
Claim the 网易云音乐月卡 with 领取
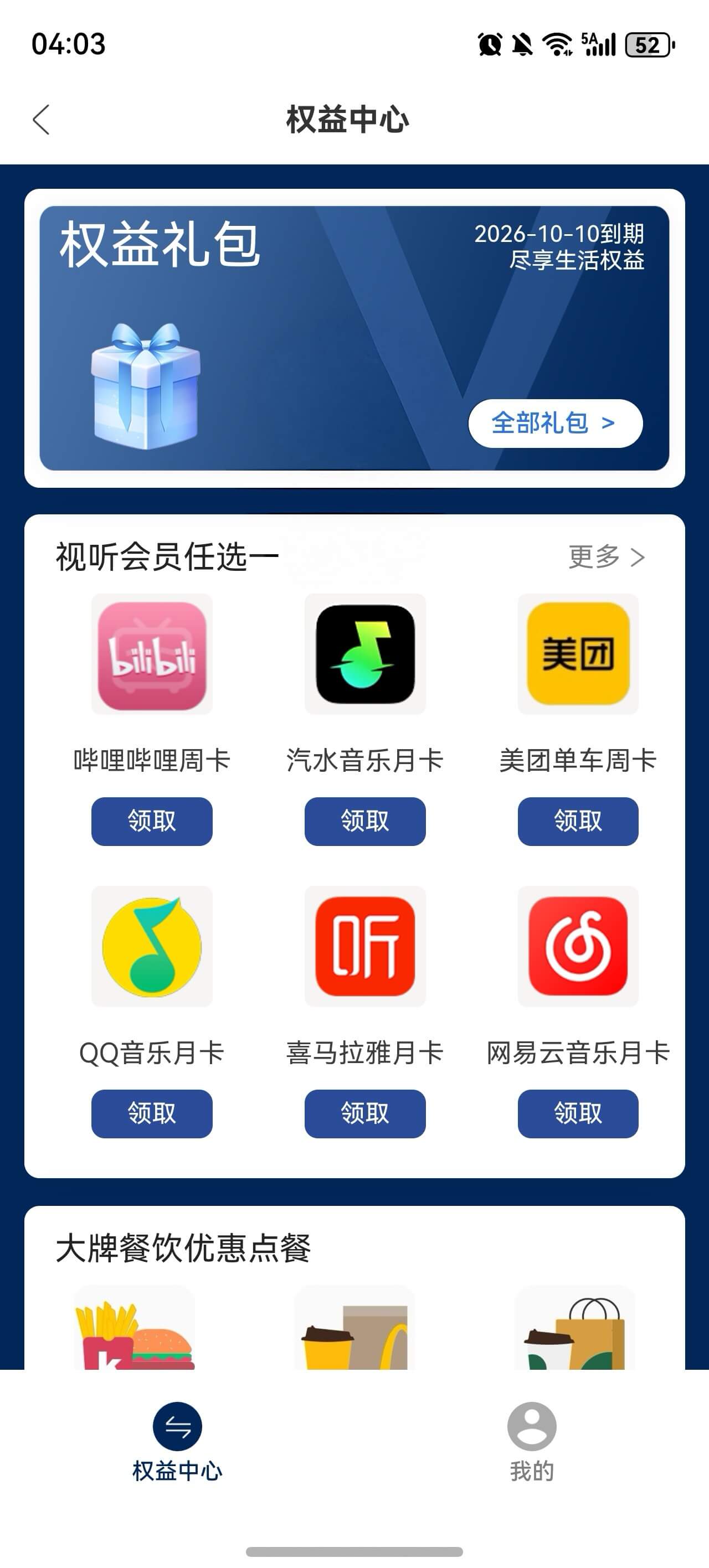tap(577, 1113)
